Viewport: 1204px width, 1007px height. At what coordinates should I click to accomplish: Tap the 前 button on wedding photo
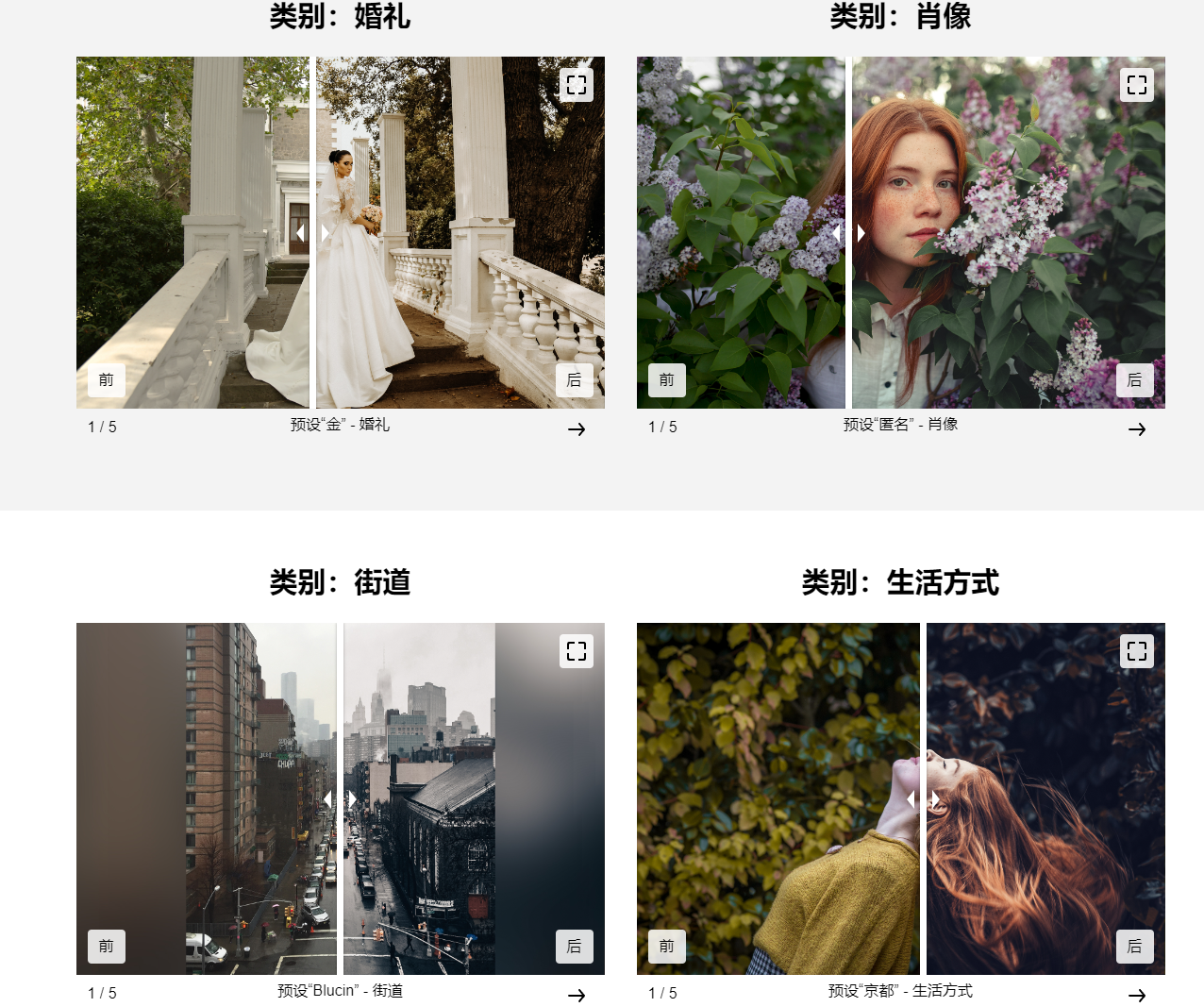(107, 380)
